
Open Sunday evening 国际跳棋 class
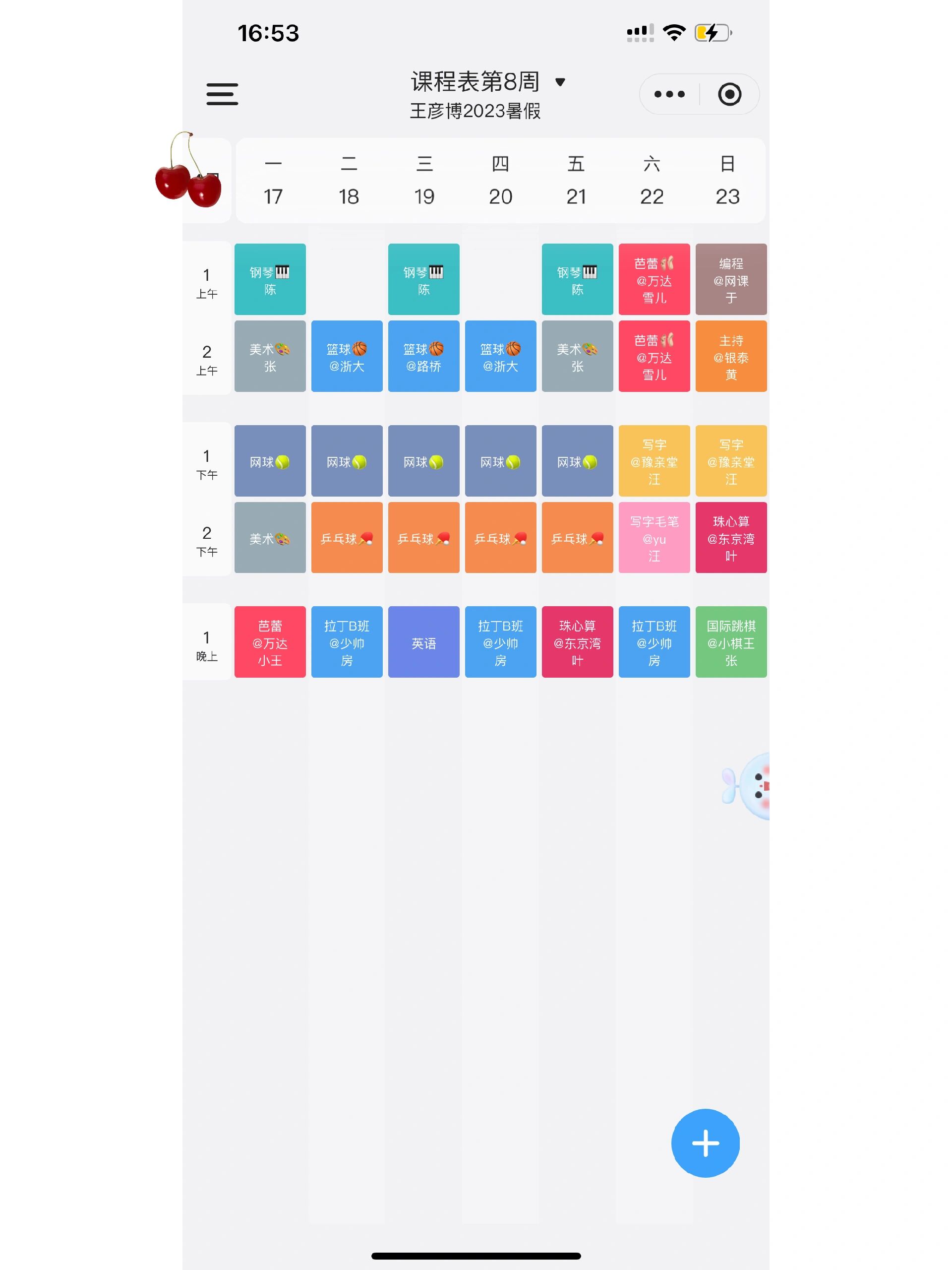(x=730, y=642)
